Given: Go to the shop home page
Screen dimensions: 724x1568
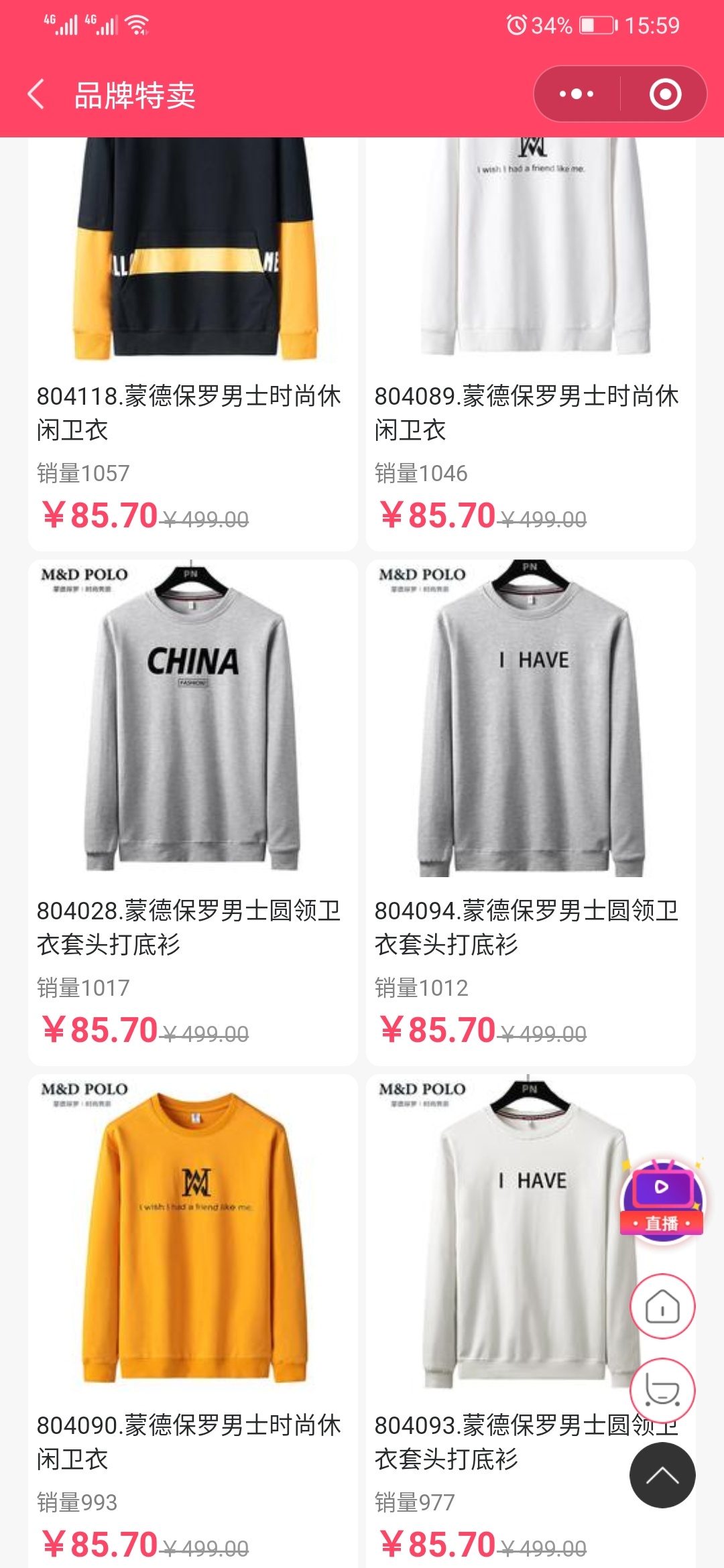Looking at the screenshot, I should (x=662, y=1307).
